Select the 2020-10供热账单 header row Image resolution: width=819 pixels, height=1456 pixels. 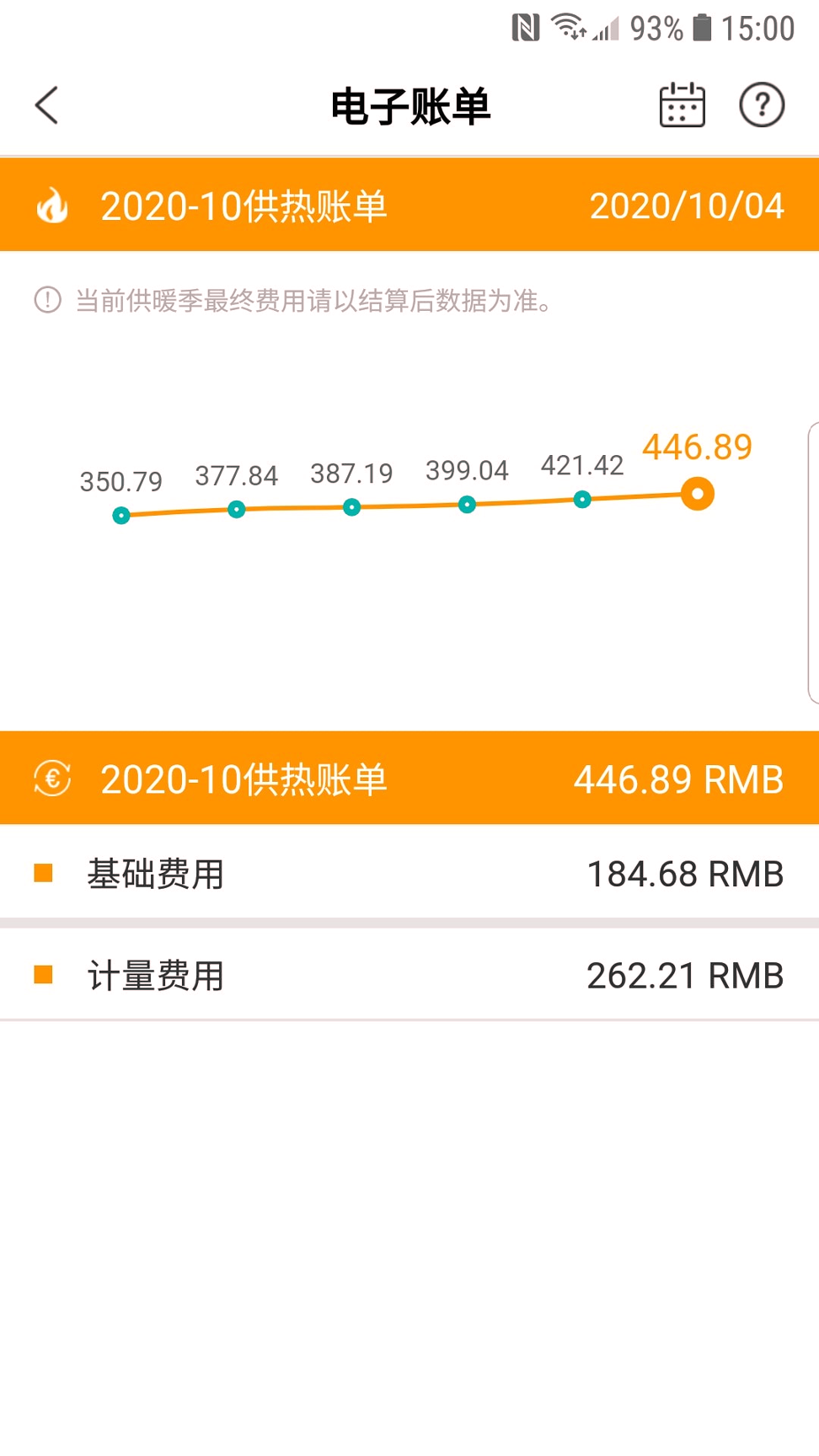point(243,205)
